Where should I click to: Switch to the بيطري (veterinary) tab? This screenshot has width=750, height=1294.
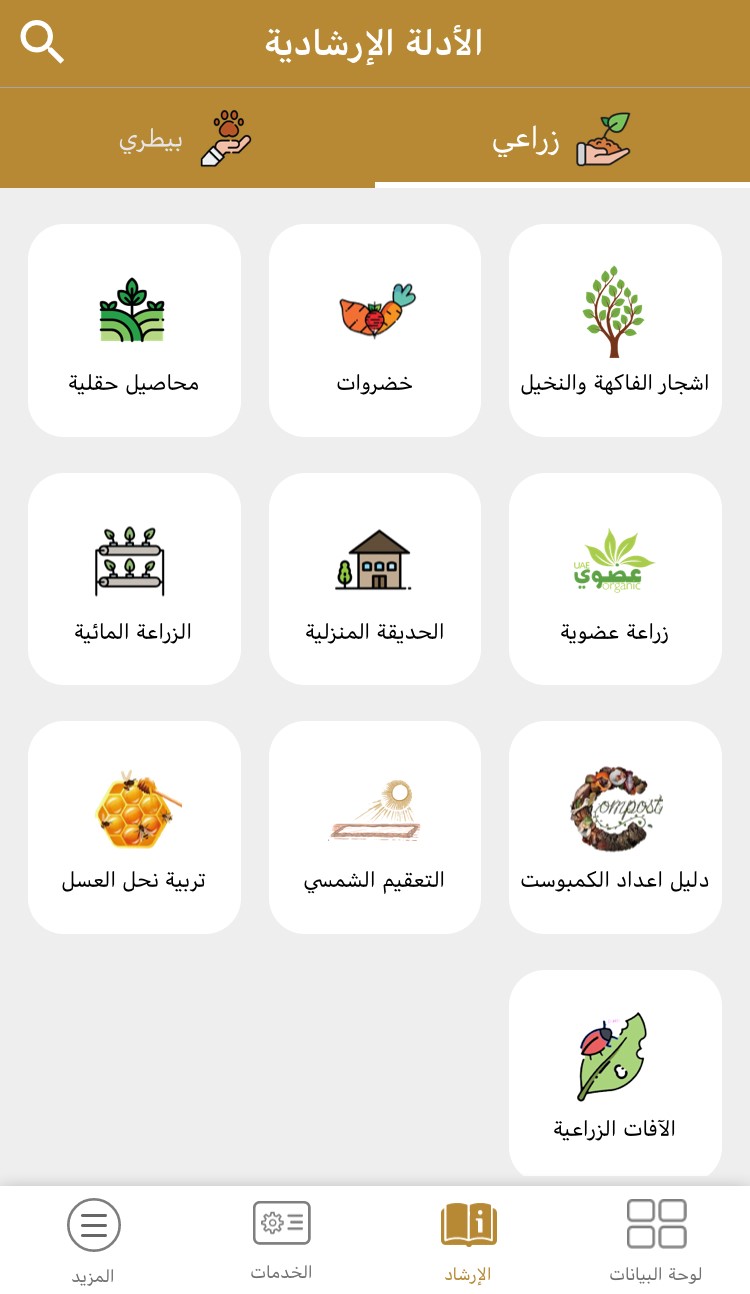pyautogui.click(x=186, y=139)
